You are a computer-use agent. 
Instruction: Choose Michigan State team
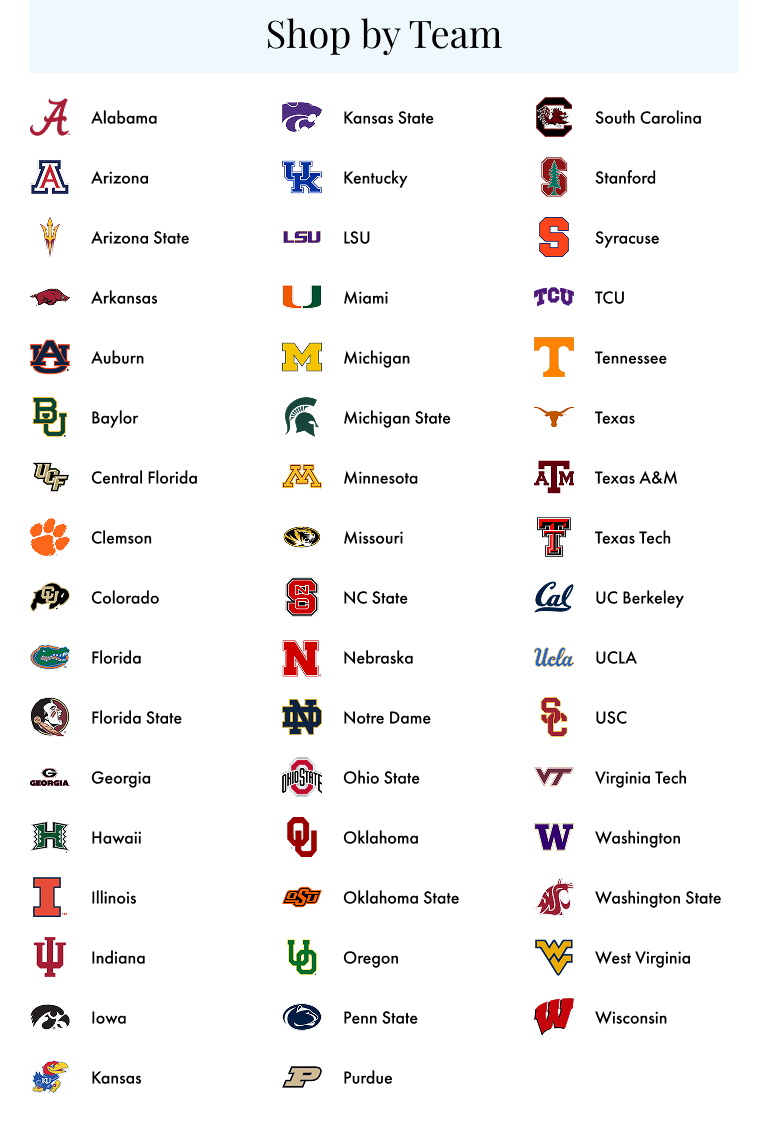point(396,418)
